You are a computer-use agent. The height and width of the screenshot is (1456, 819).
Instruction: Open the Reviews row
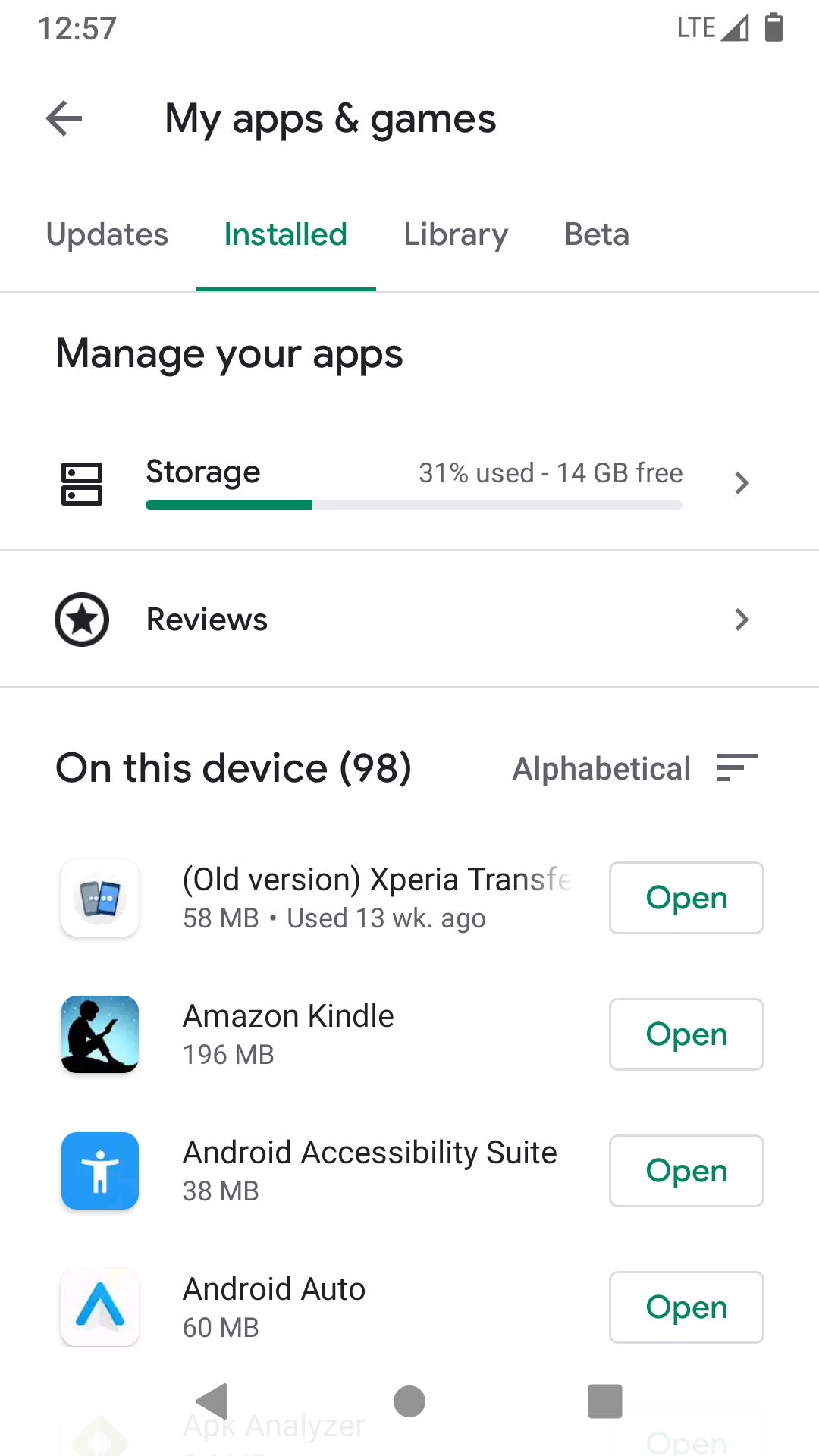[x=409, y=620]
